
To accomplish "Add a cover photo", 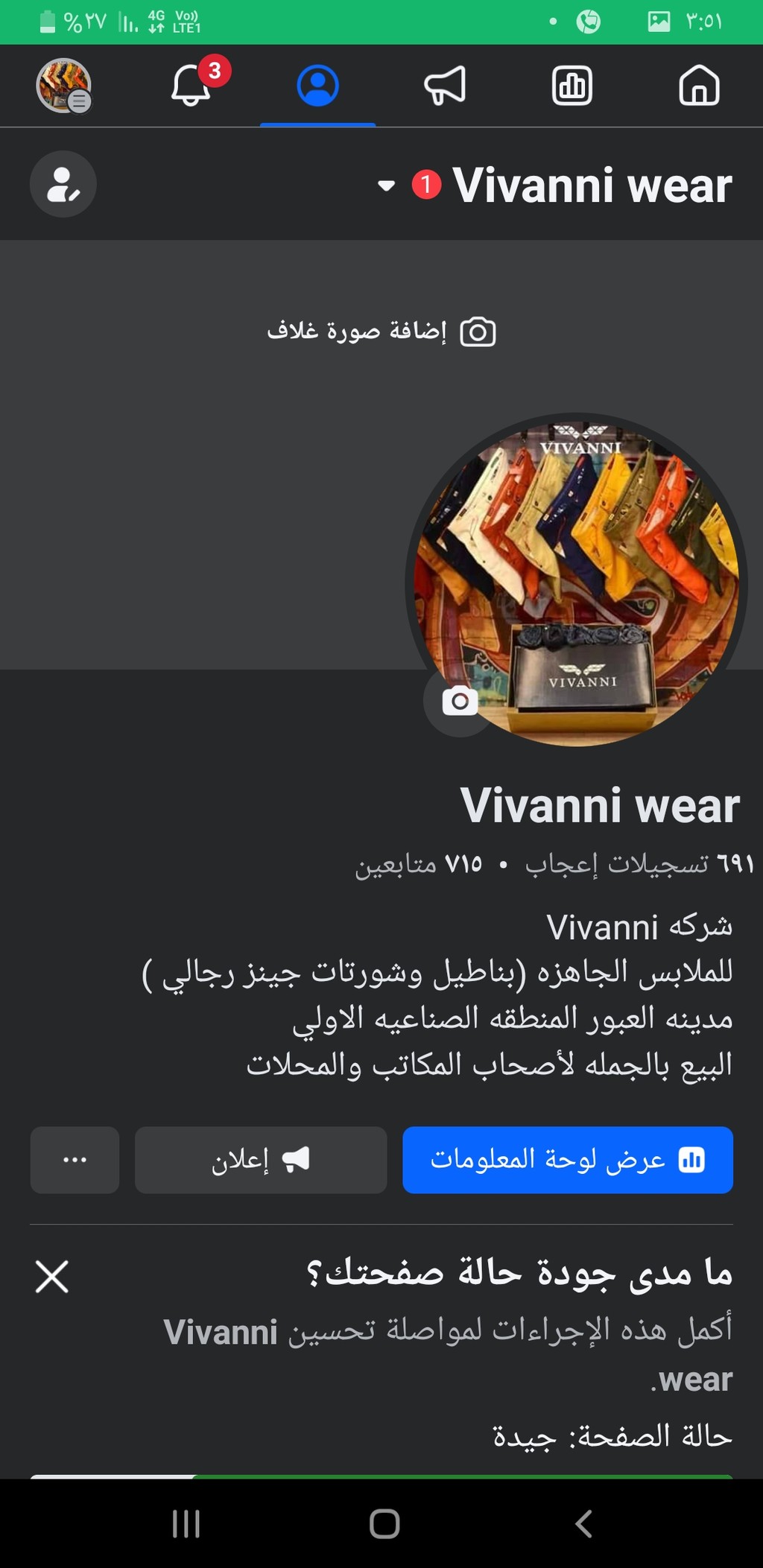I will (381, 331).
